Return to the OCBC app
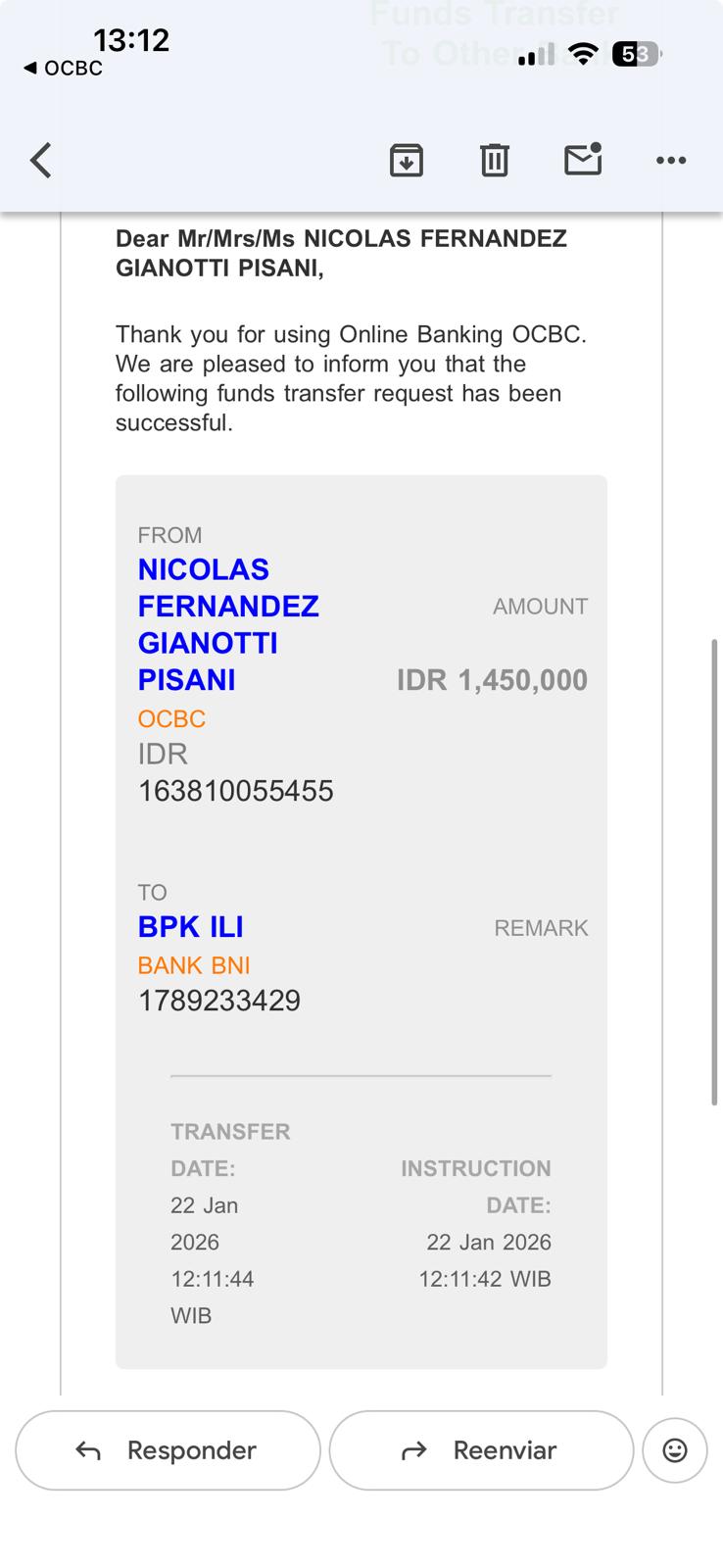Viewport: 723px width, 1568px height. click(x=63, y=69)
